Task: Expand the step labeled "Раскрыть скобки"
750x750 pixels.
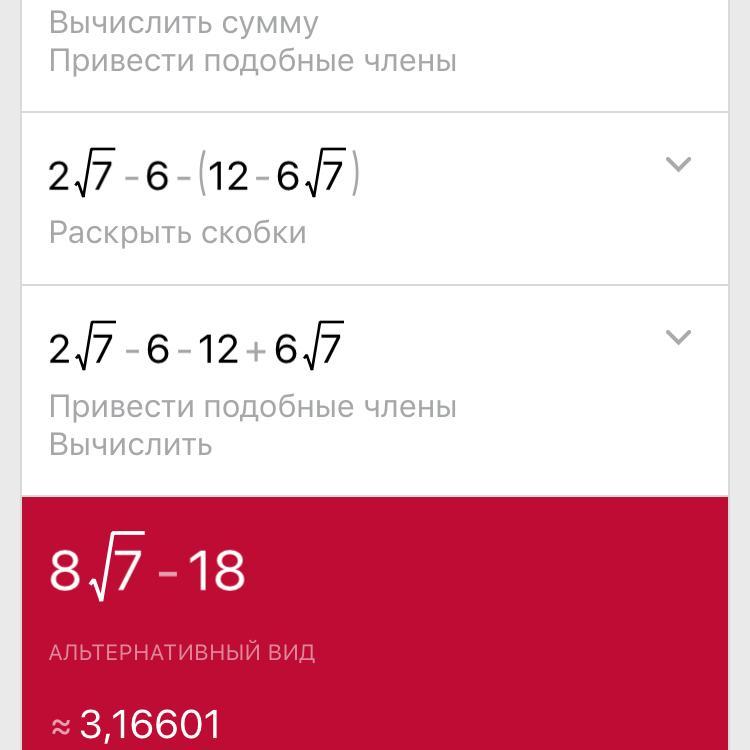Action: tap(678, 165)
